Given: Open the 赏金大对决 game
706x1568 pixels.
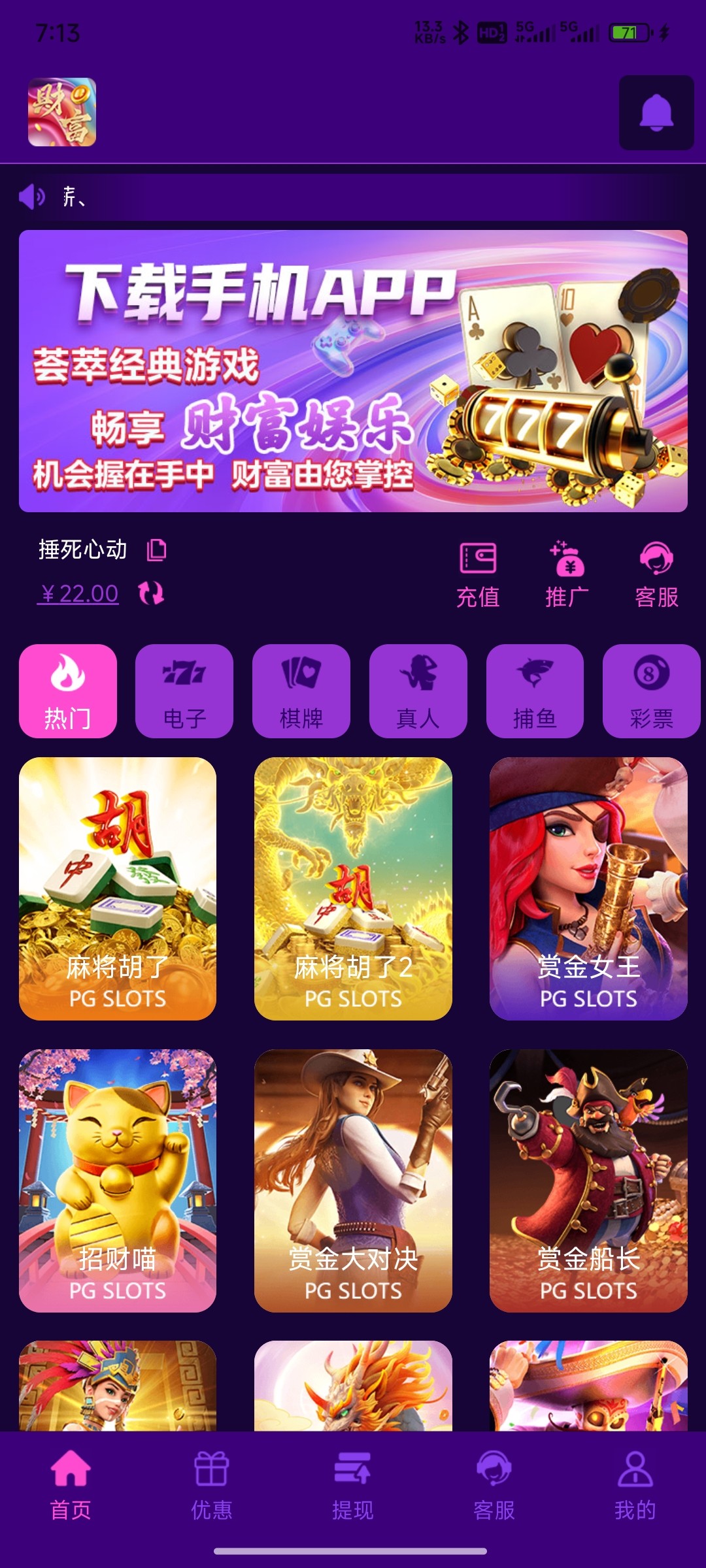Looking at the screenshot, I should pos(353,1181).
